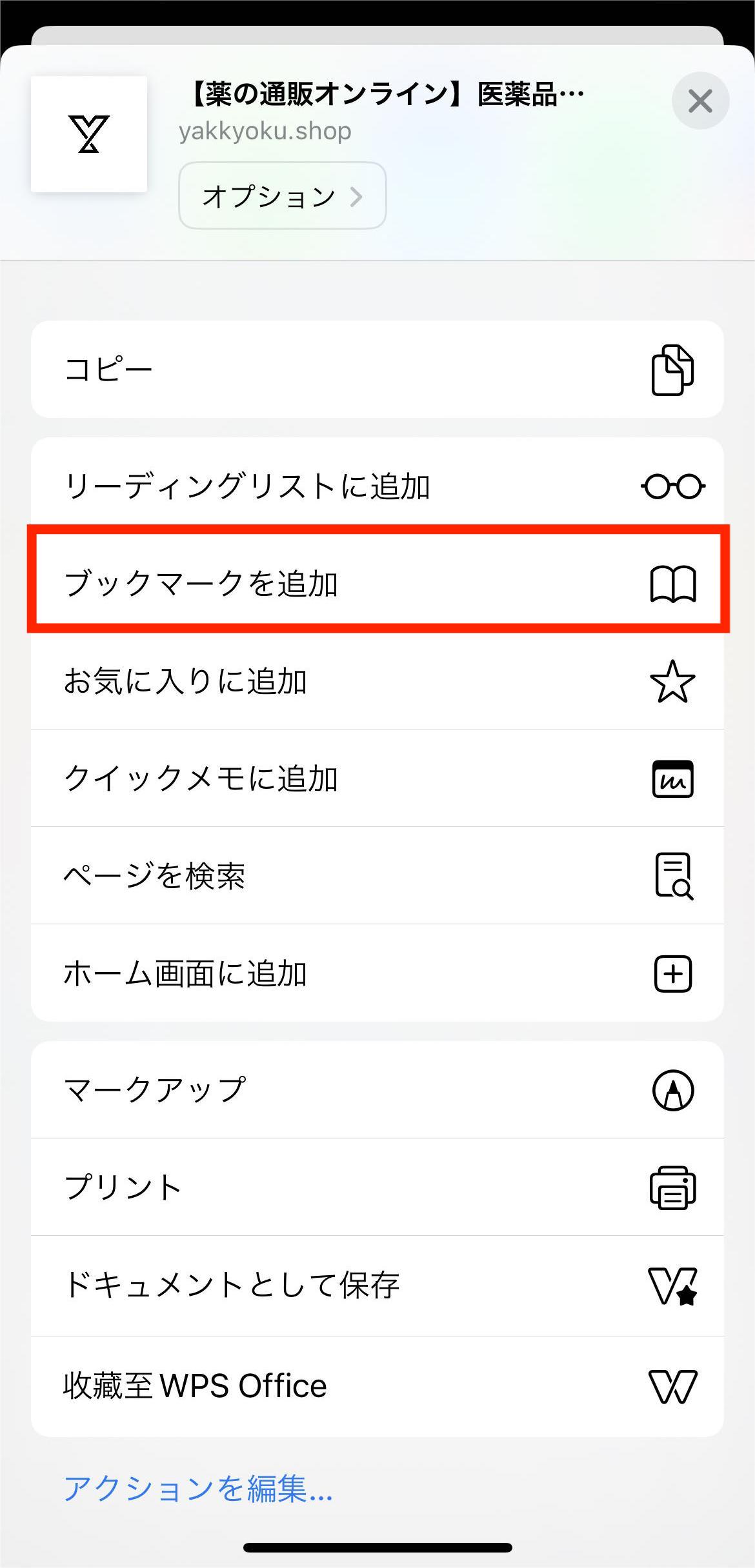The height and width of the screenshot is (1568, 755).
Task: Tap コピー to copy the link
Action: 377,370
